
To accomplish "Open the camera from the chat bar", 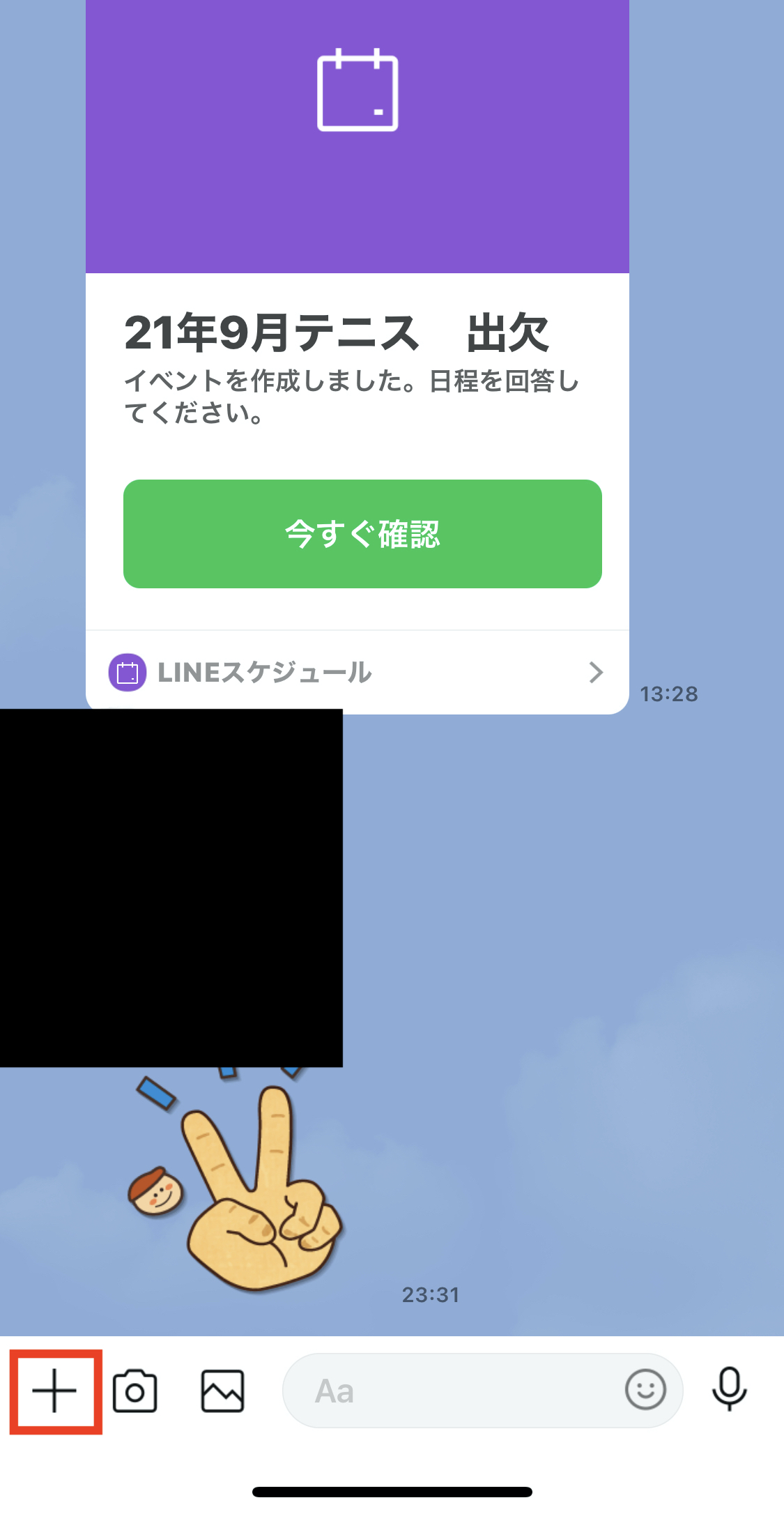I will coord(134,1391).
